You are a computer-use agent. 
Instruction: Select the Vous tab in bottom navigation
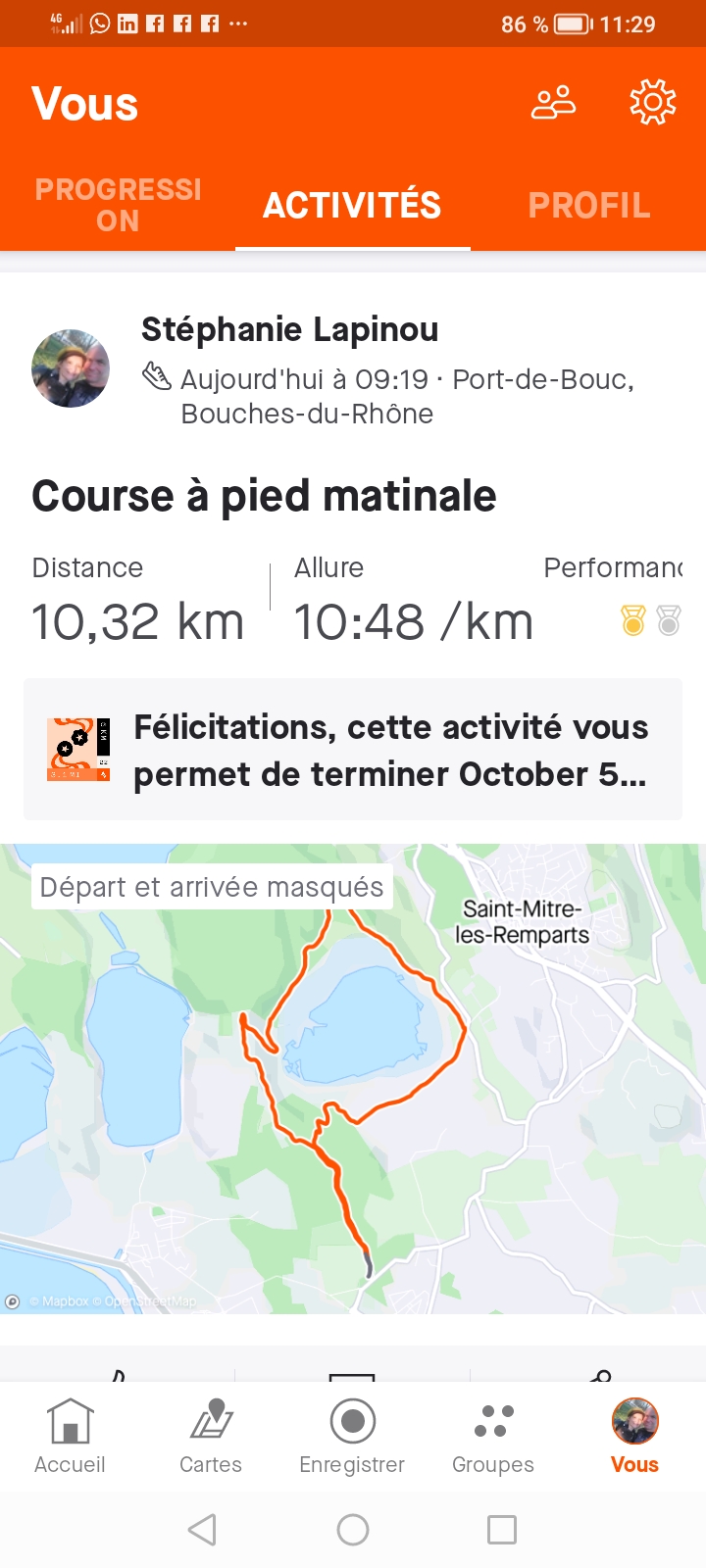tap(634, 1437)
